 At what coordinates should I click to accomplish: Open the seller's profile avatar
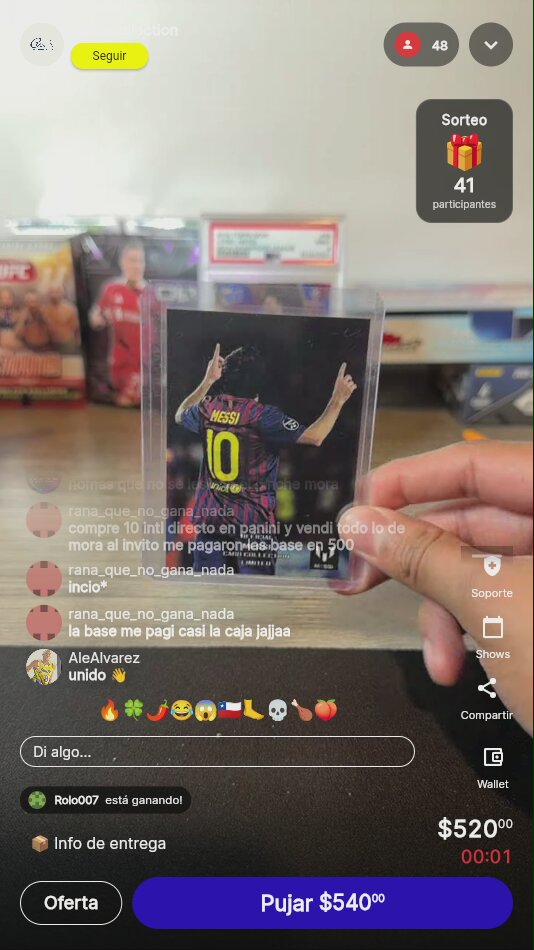click(x=42, y=44)
